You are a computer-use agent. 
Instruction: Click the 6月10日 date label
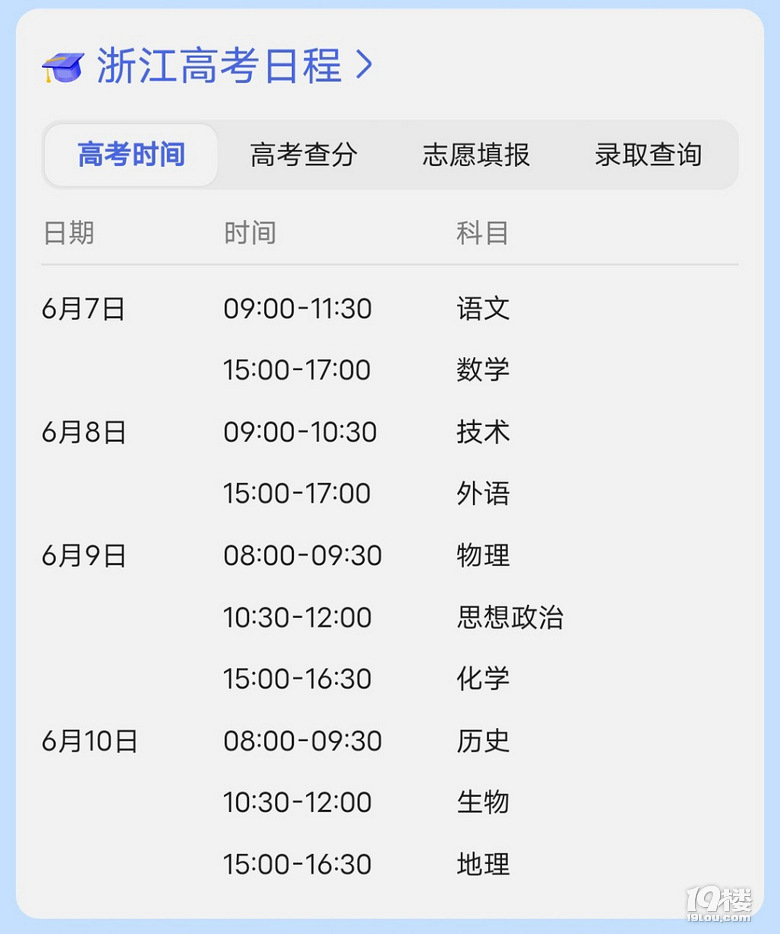(92, 740)
